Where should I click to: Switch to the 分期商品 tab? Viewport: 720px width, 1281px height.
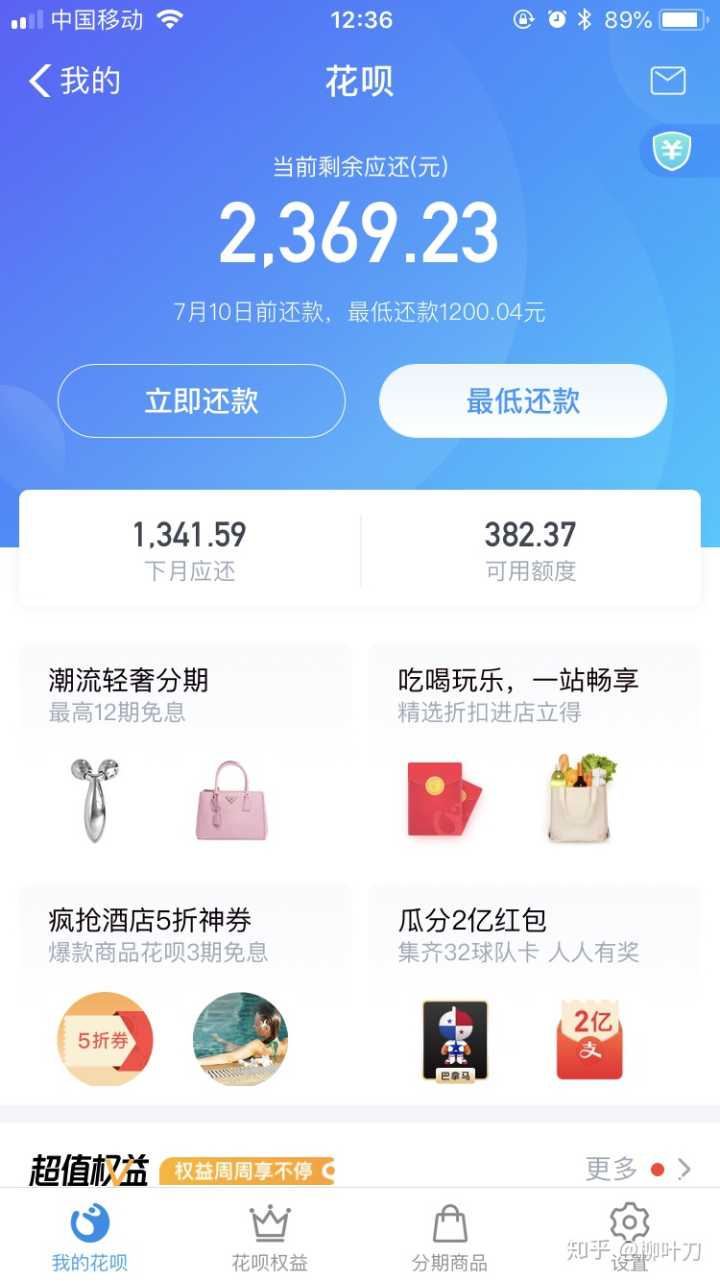point(449,1238)
